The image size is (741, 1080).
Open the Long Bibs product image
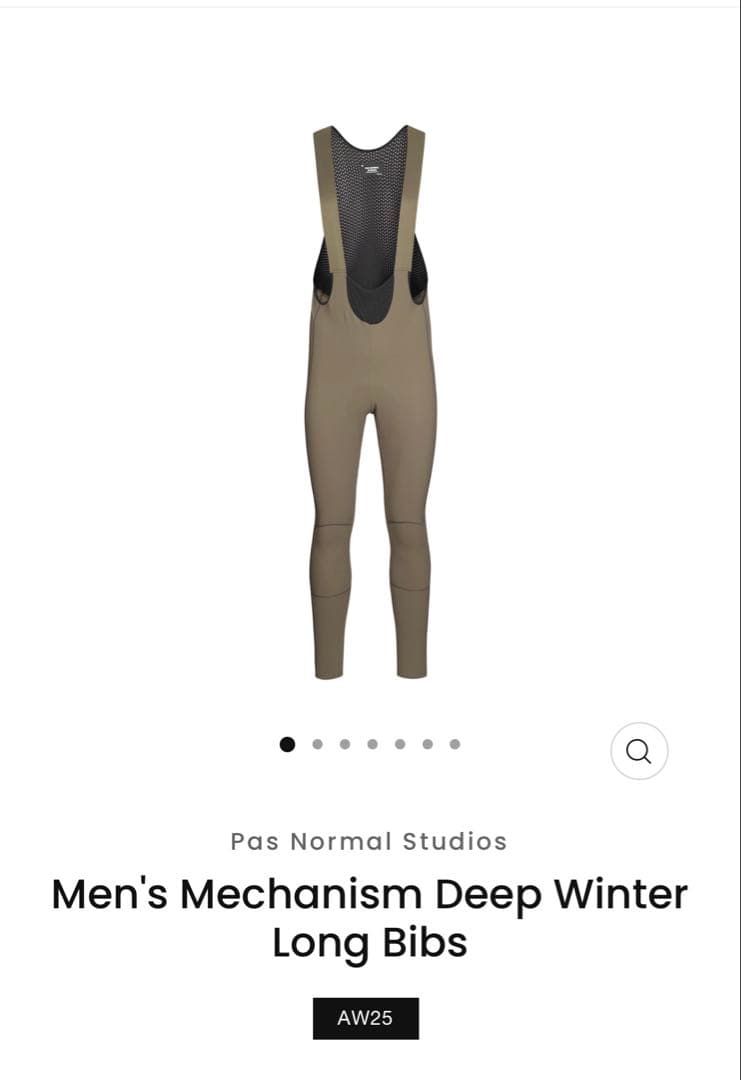tap(369, 400)
